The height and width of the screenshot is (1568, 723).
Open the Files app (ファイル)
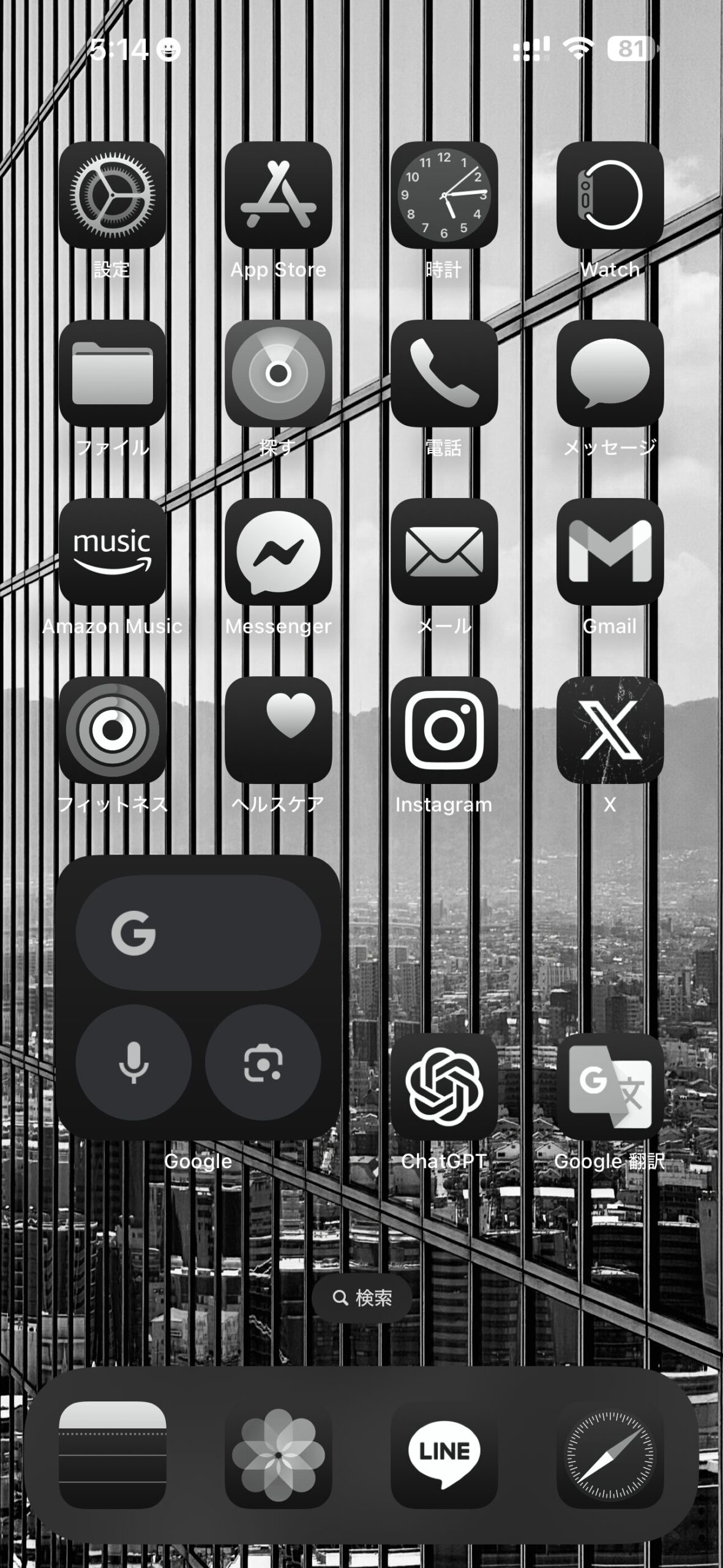click(112, 373)
